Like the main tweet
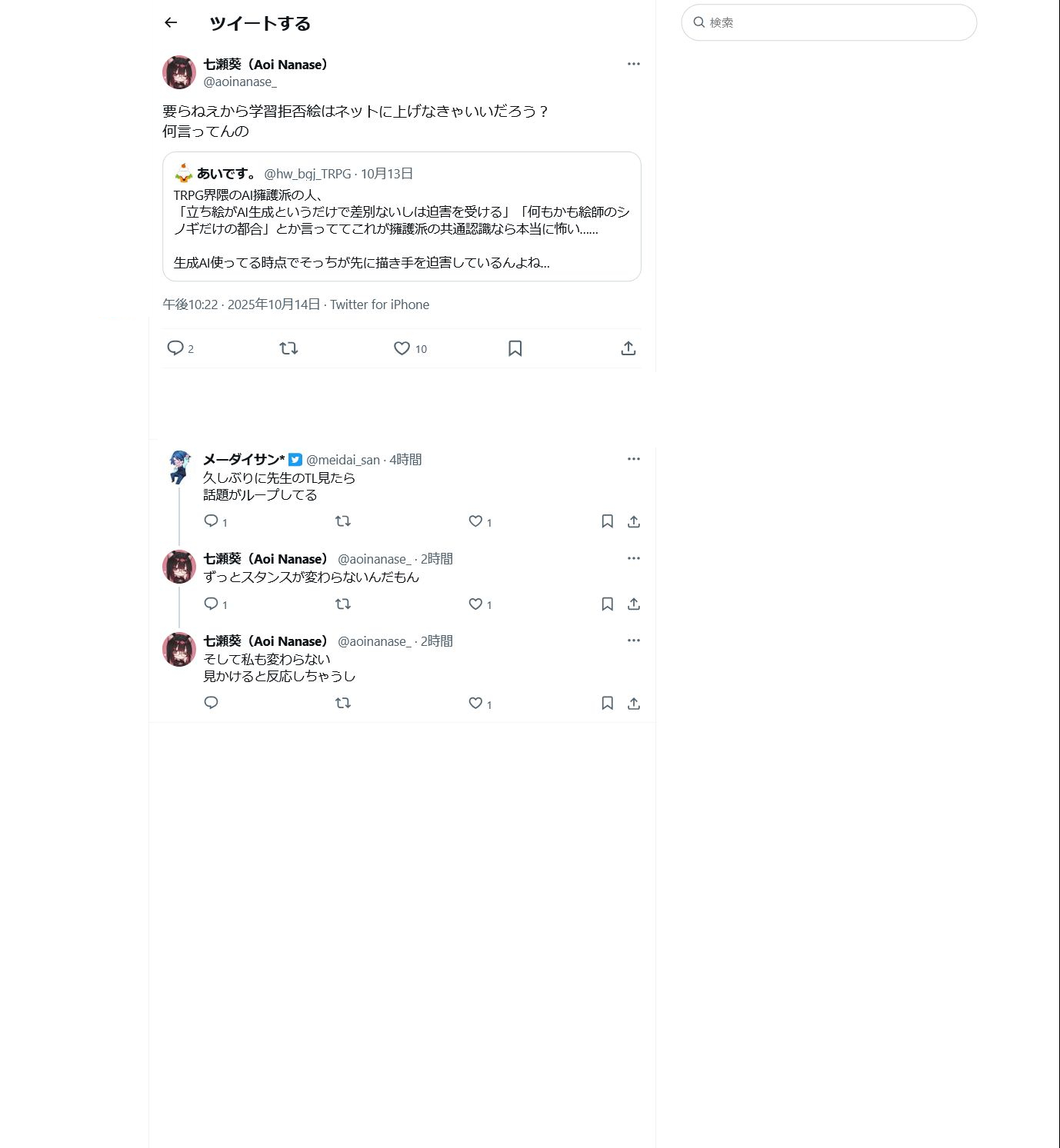Viewport: 1060px width, 1148px height. pyautogui.click(x=402, y=348)
